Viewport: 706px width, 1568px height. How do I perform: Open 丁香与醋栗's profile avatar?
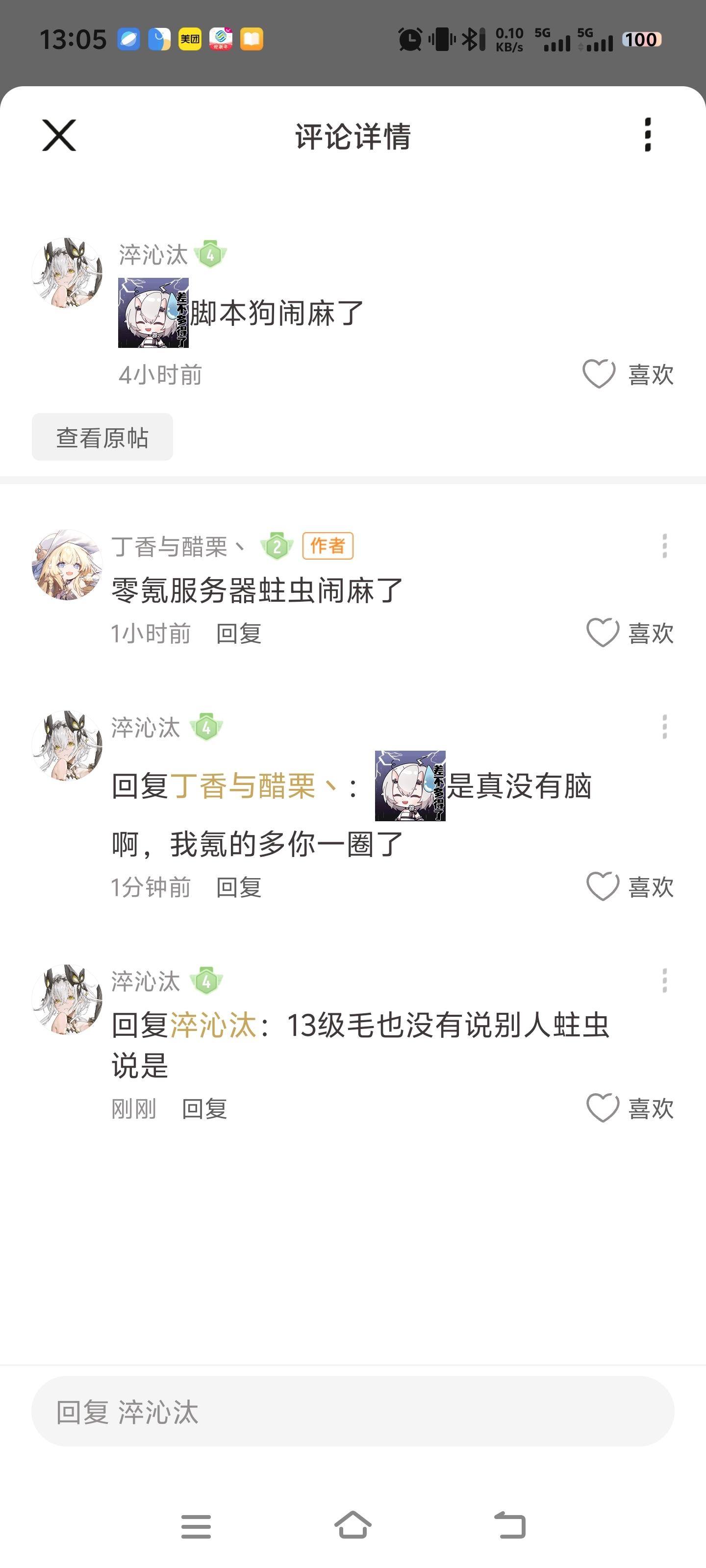[67, 565]
